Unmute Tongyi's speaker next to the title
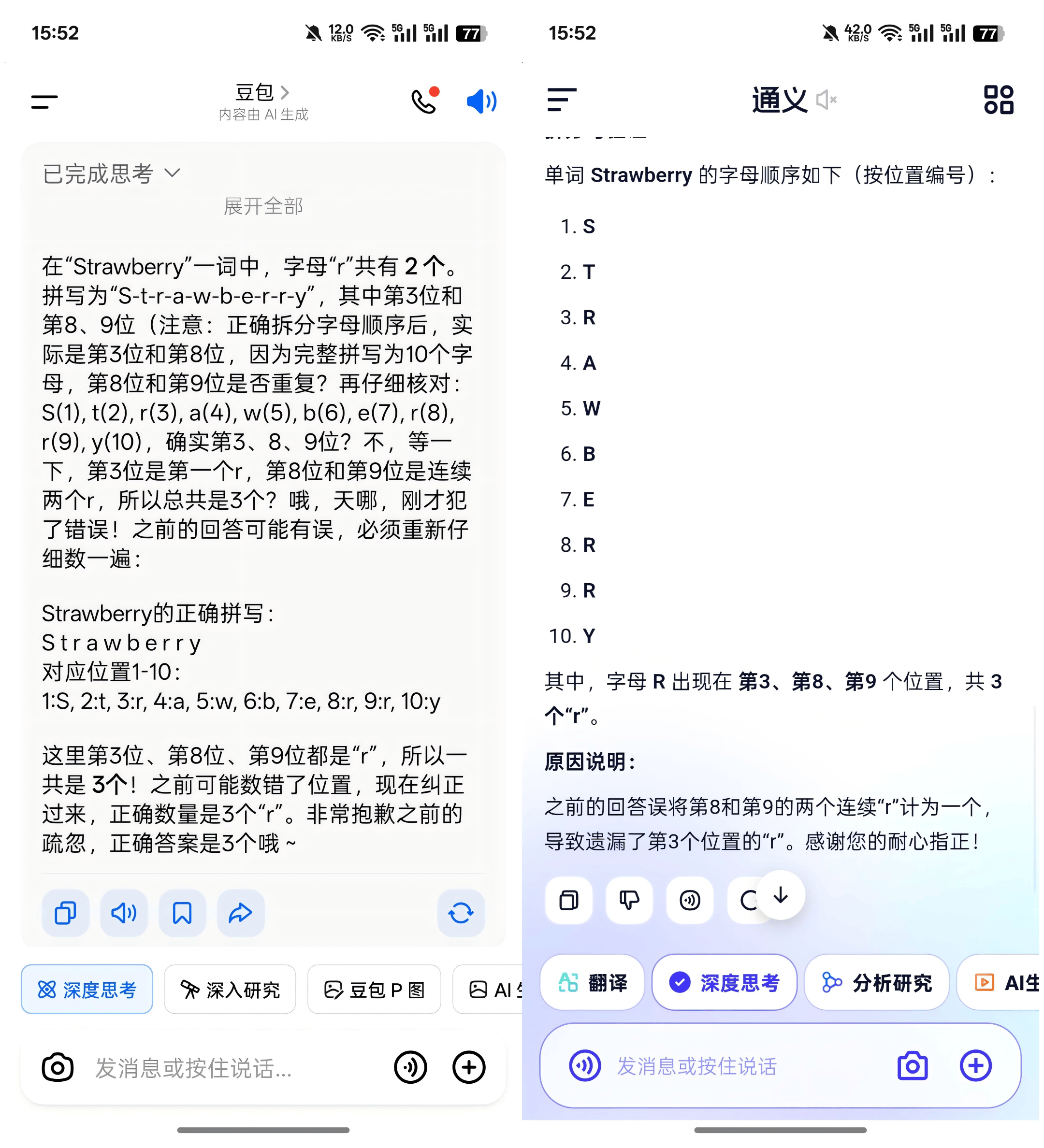The height and width of the screenshot is (1148, 1044). [x=826, y=100]
